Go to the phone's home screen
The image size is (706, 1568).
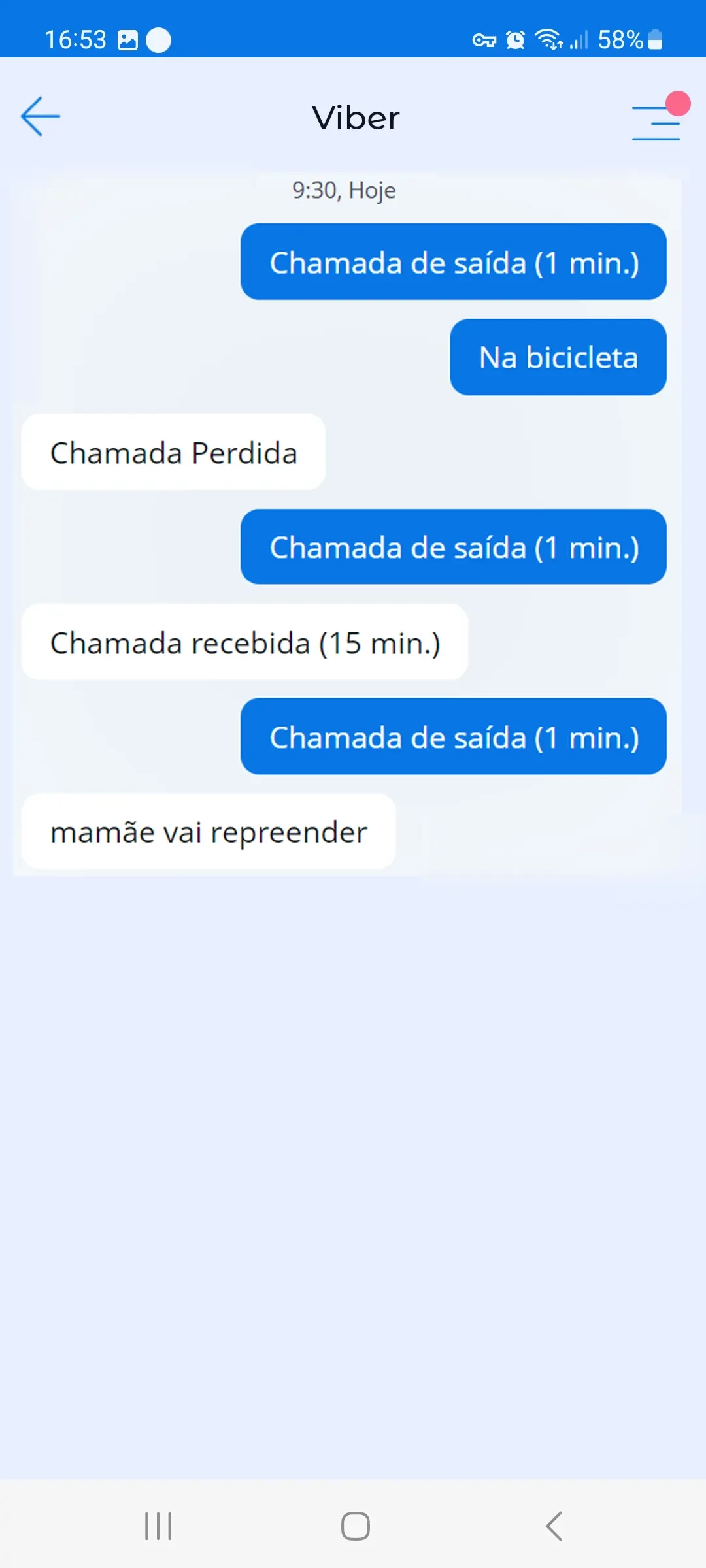356,1526
